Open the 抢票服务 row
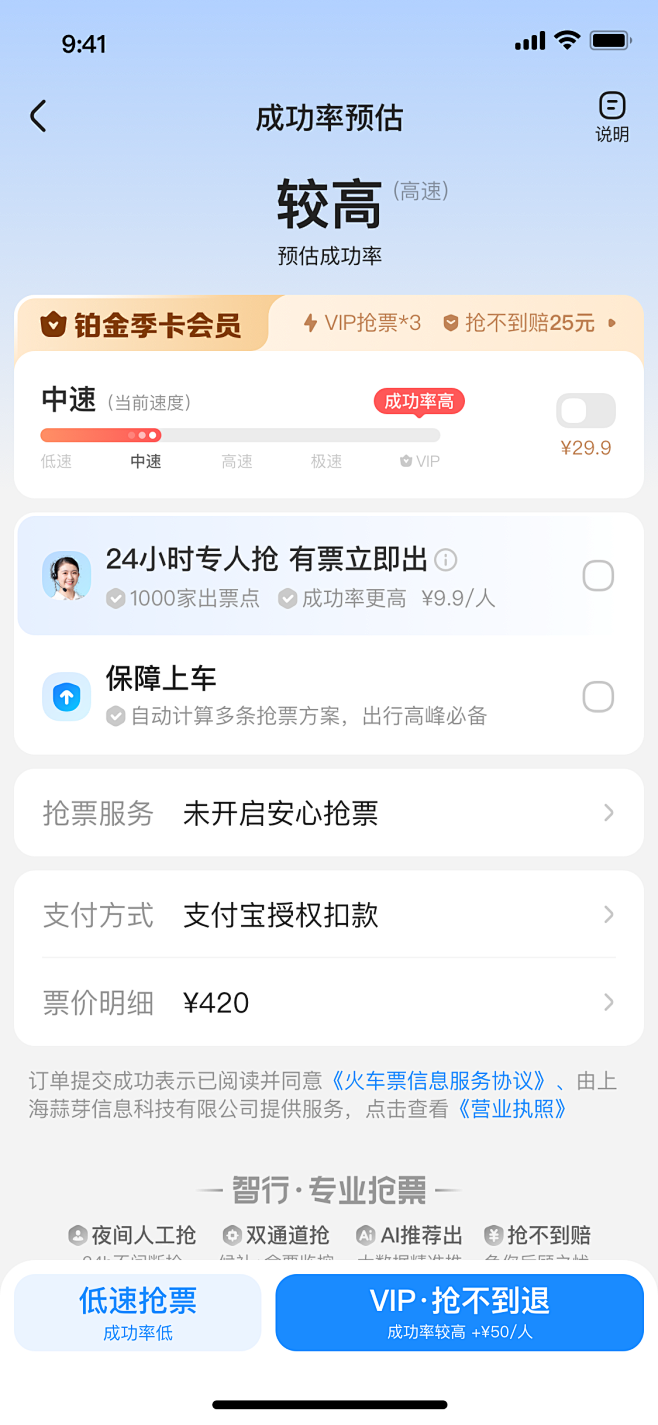Image resolution: width=658 pixels, height=1425 pixels. [329, 813]
